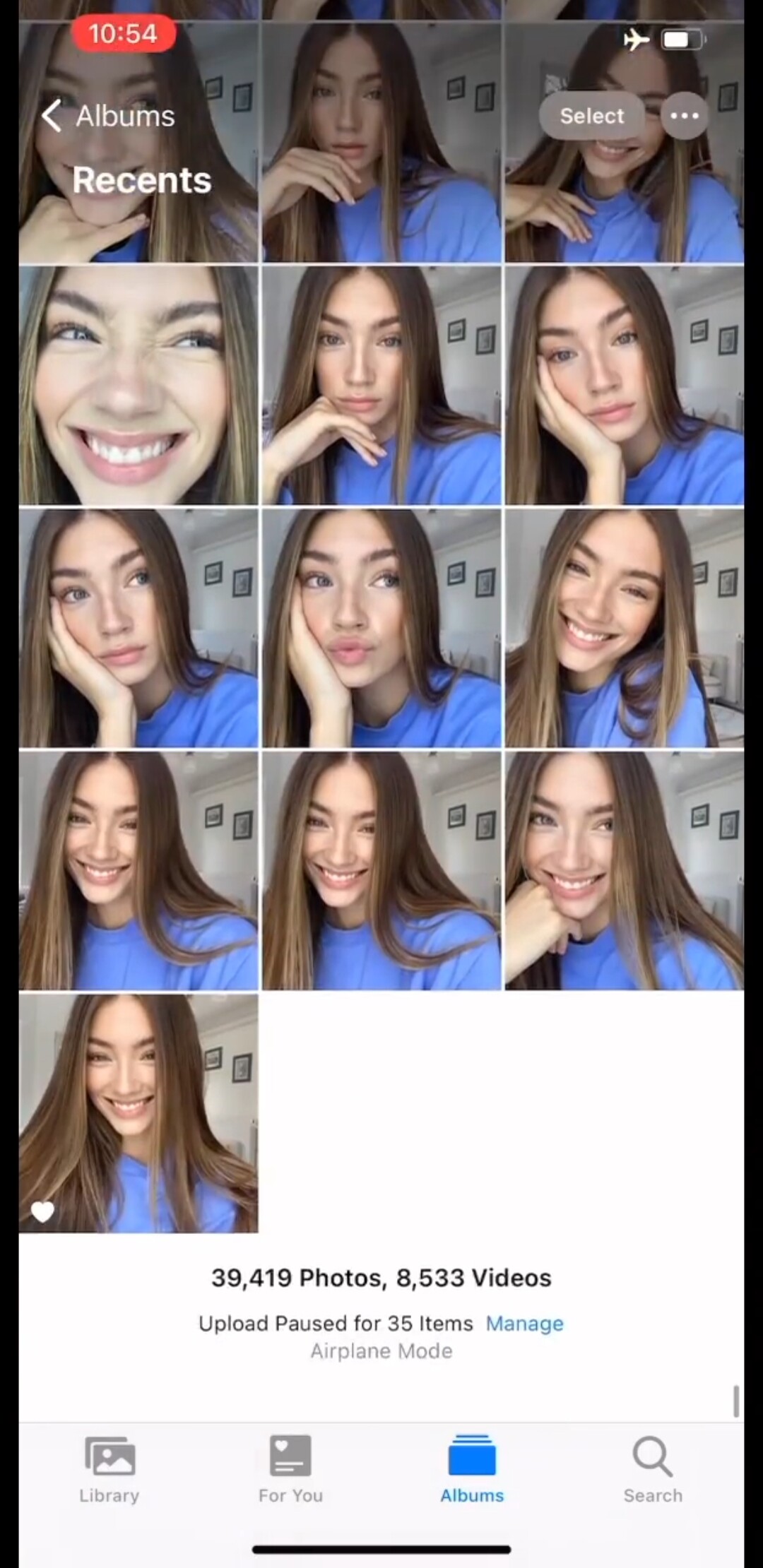Open the favorited photo with heart icon
763x1568 pixels.
click(x=138, y=1113)
